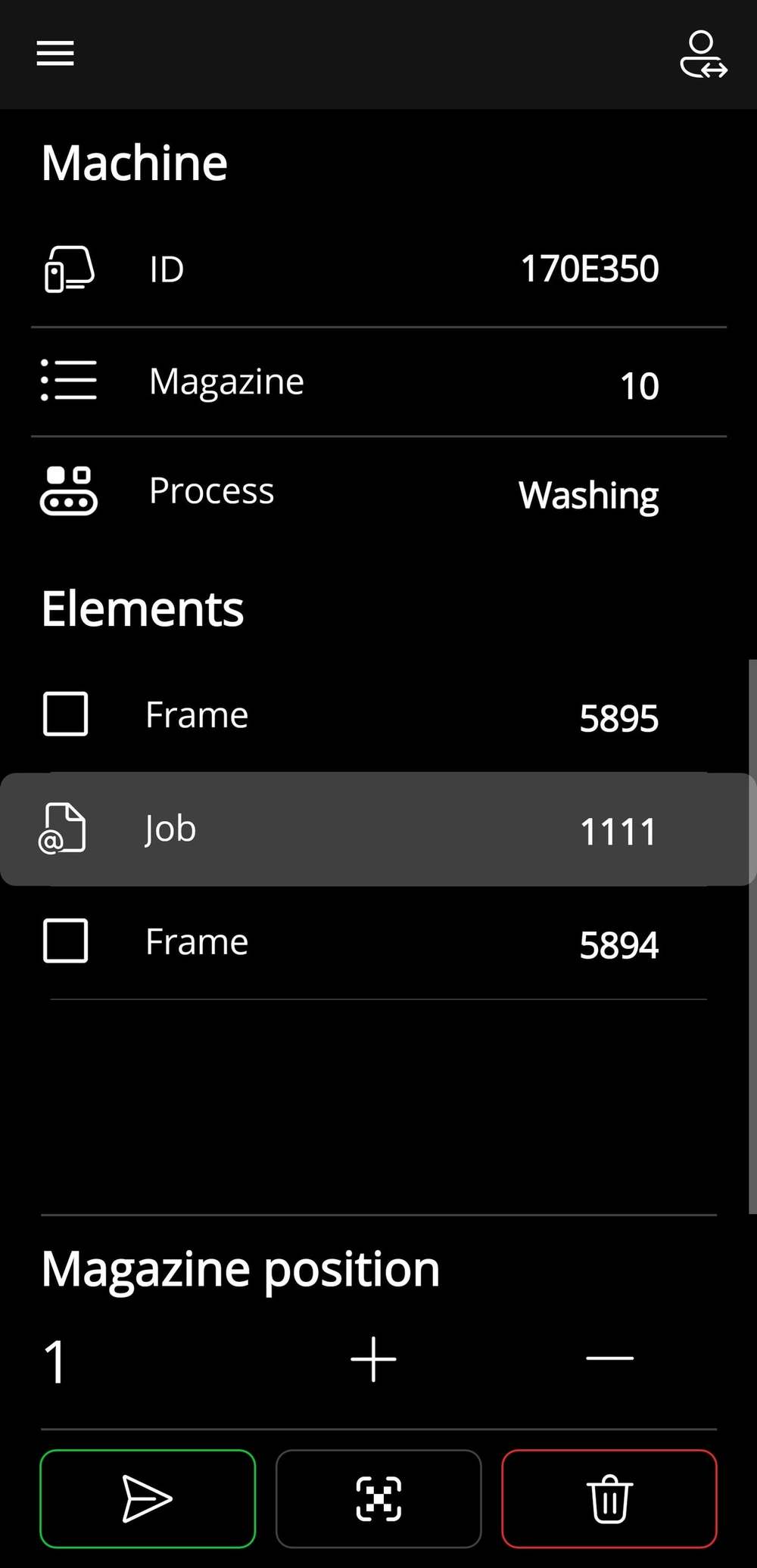
Task: Open the hamburger menu
Action: pos(55,53)
